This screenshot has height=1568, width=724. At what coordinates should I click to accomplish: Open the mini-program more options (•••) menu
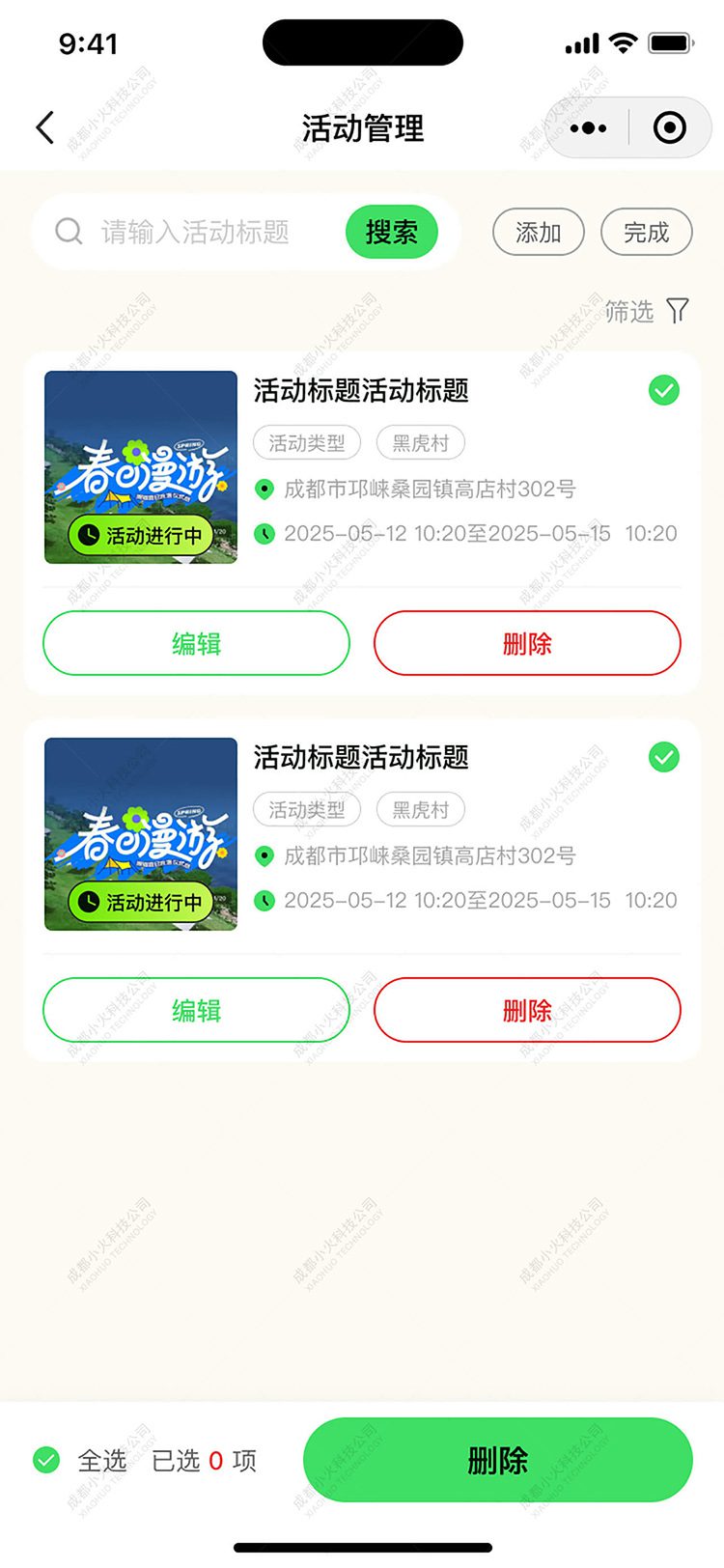(588, 126)
